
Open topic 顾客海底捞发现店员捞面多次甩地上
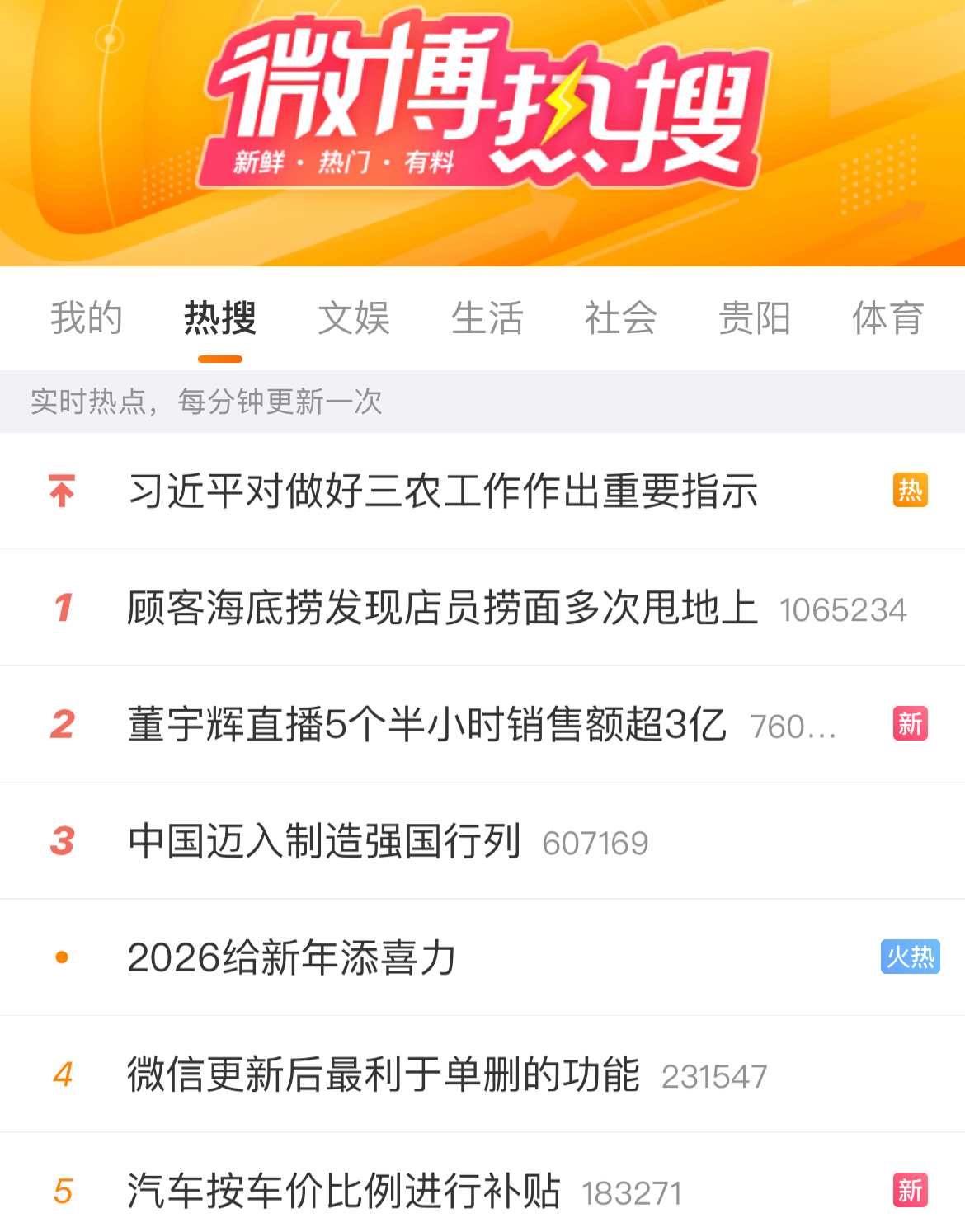pos(443,609)
